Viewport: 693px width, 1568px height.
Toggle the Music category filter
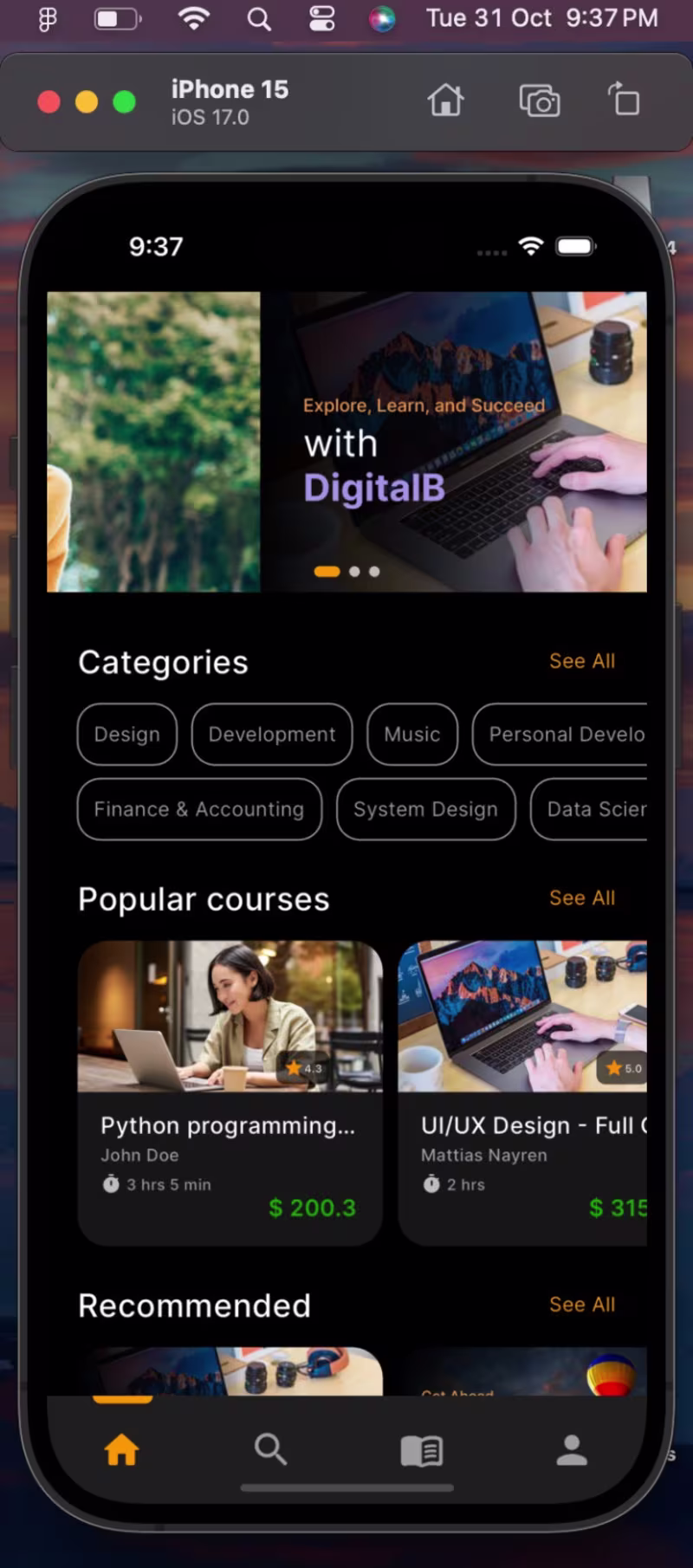(x=411, y=735)
